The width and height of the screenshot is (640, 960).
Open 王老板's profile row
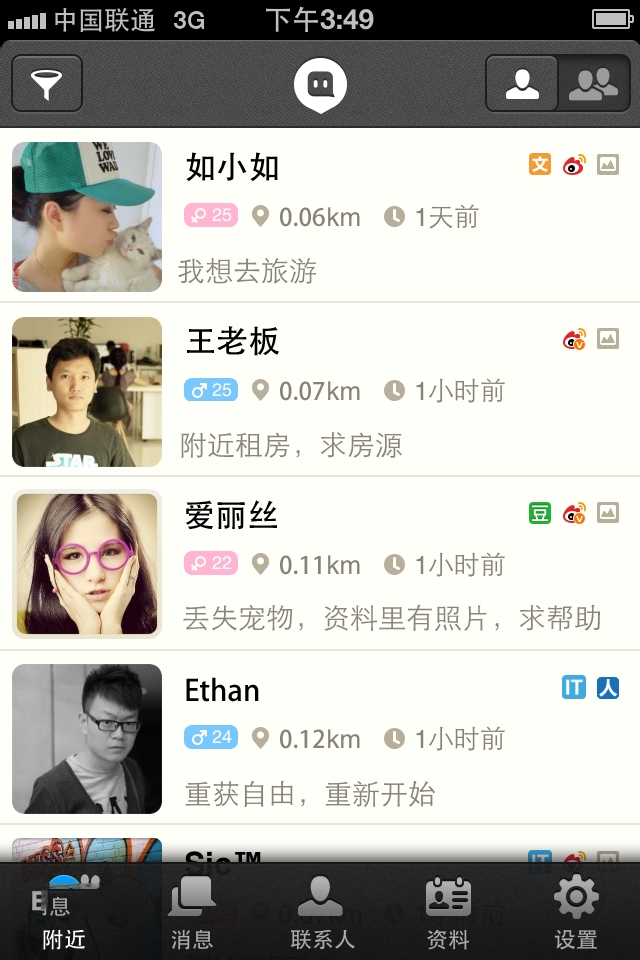[x=320, y=390]
